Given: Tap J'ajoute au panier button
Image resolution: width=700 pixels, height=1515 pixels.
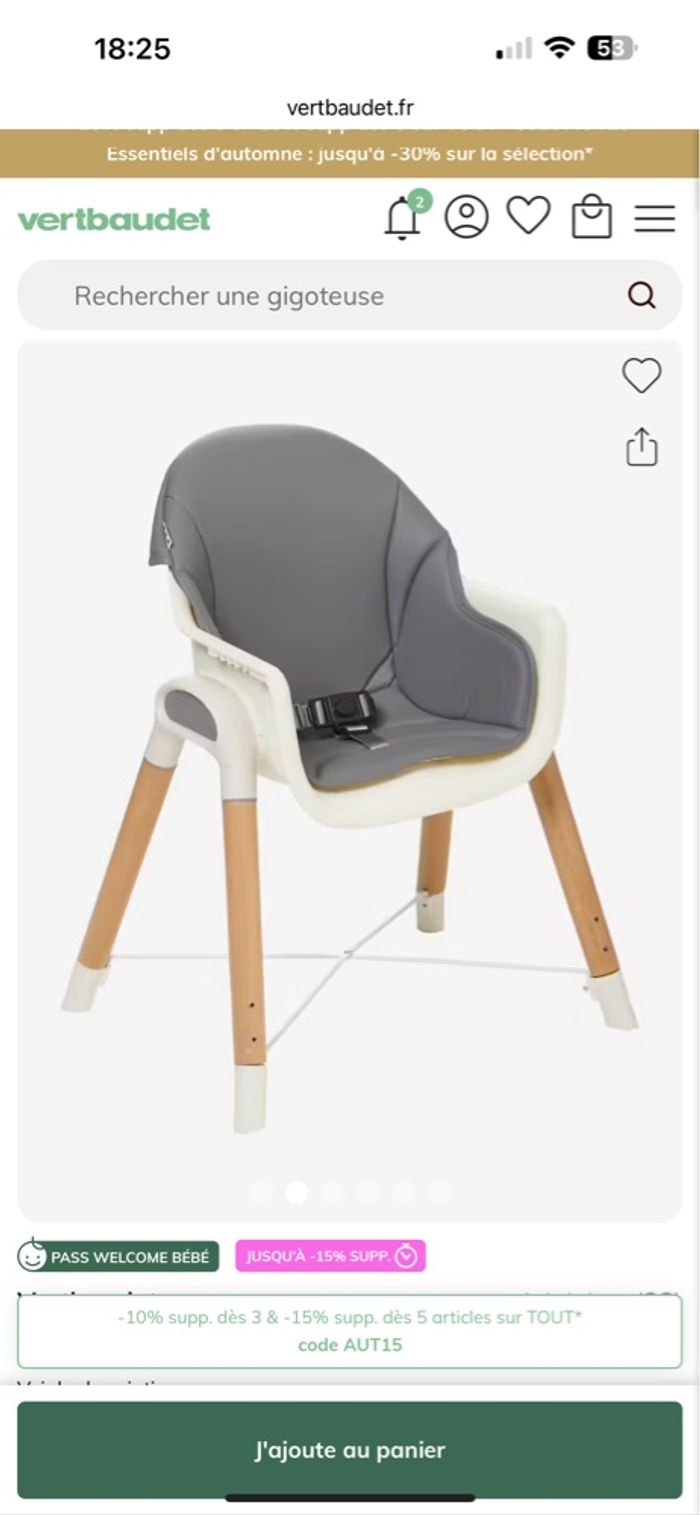Looking at the screenshot, I should (x=350, y=1449).
